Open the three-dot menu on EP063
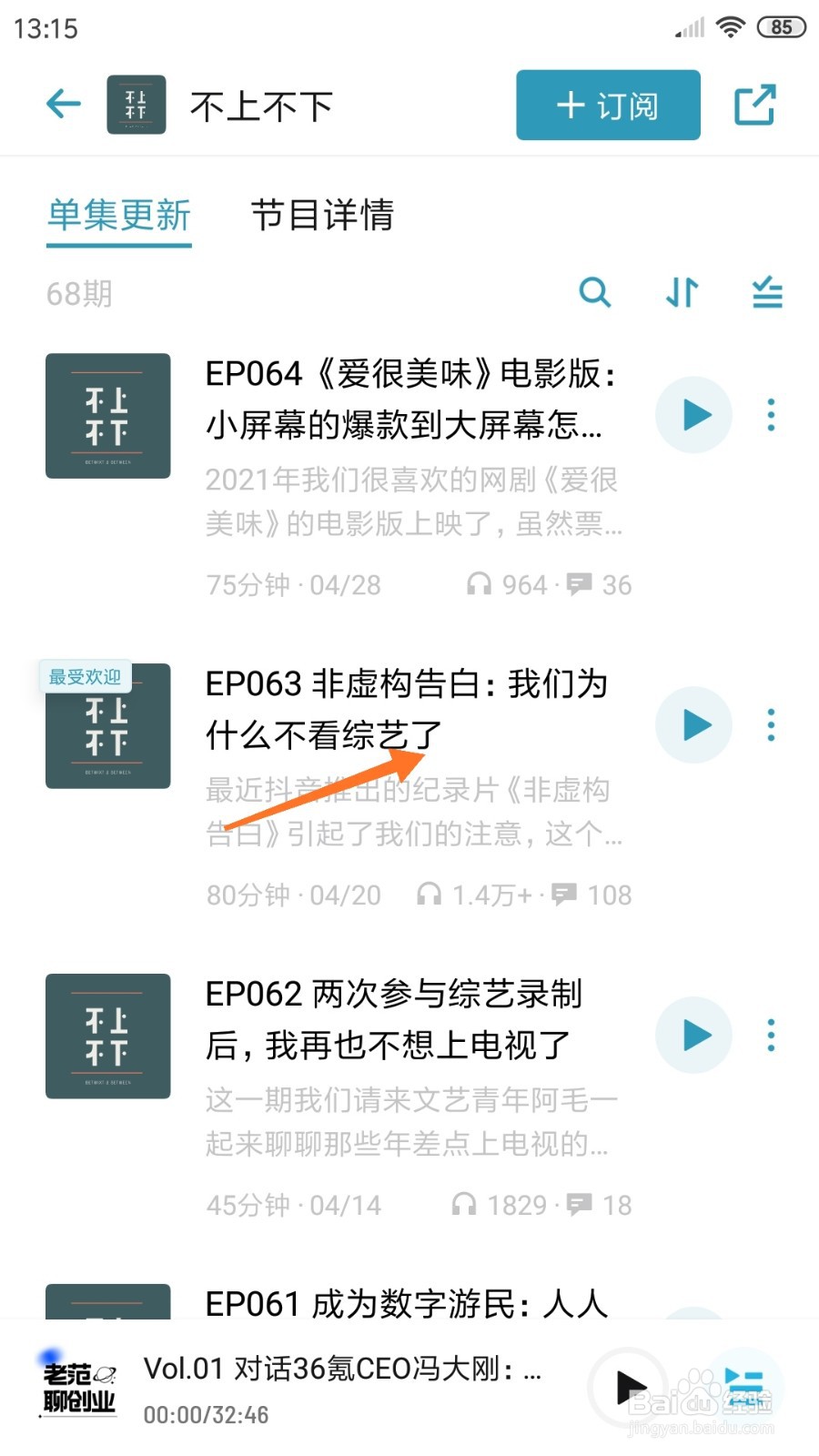Screen dimensions: 819x1456 pyautogui.click(x=771, y=725)
